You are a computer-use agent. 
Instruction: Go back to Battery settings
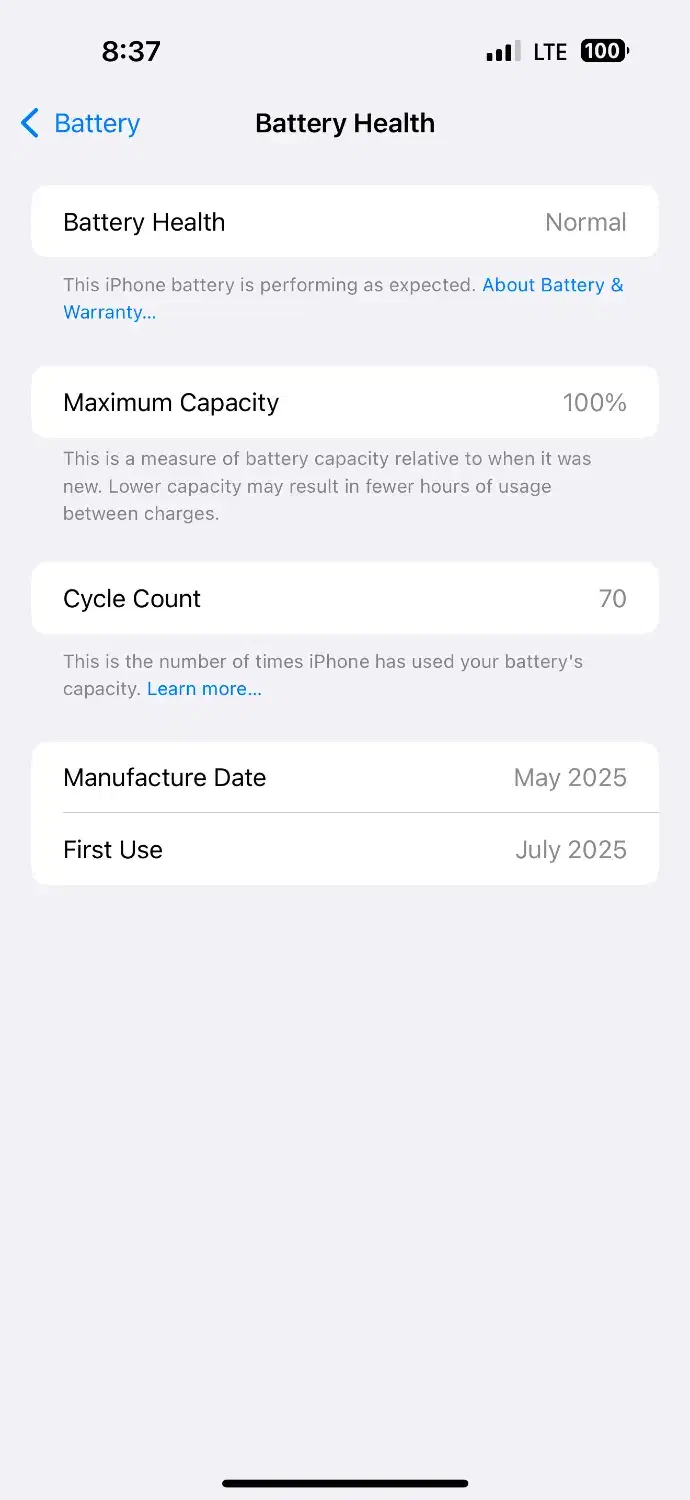click(x=80, y=123)
